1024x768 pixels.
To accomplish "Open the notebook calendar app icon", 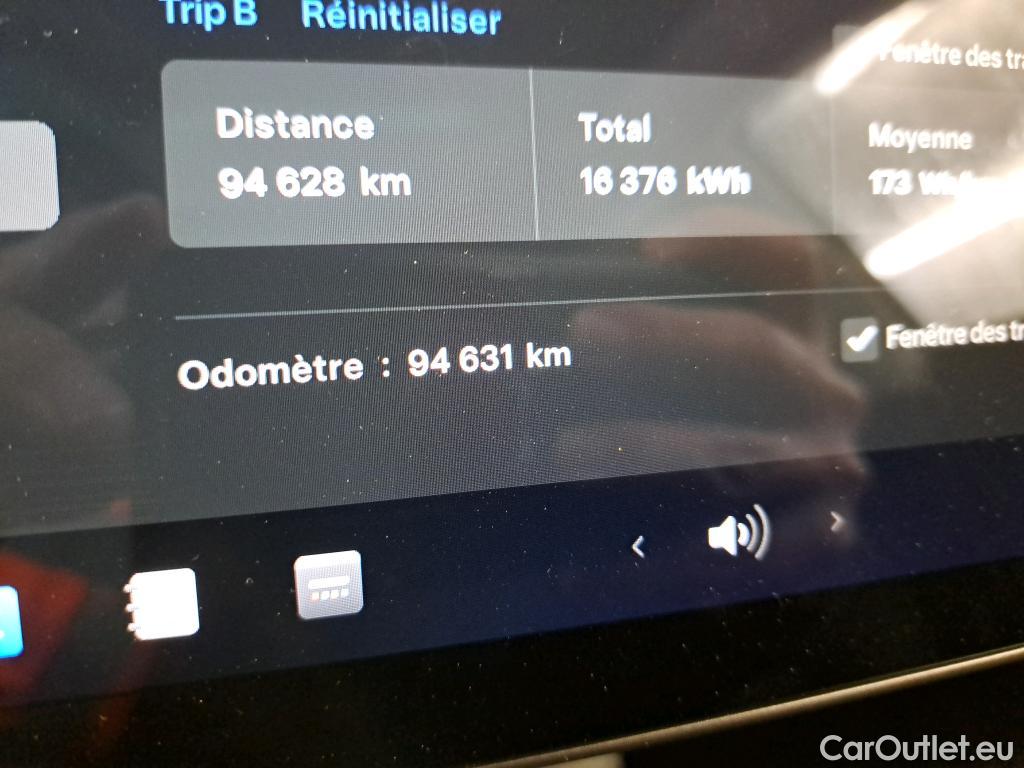I will tap(163, 603).
